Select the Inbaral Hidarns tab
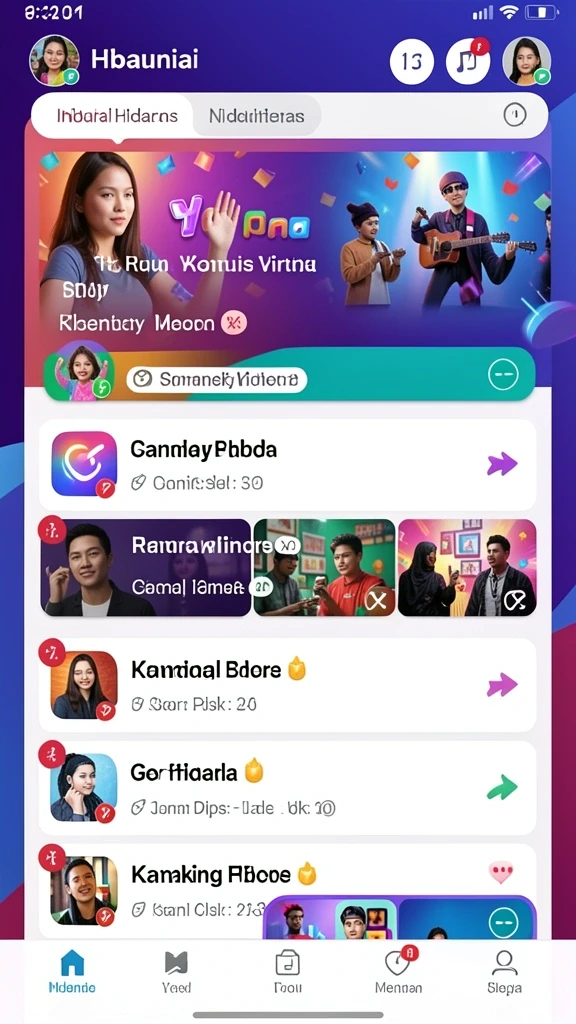This screenshot has height=1024, width=576. [117, 116]
